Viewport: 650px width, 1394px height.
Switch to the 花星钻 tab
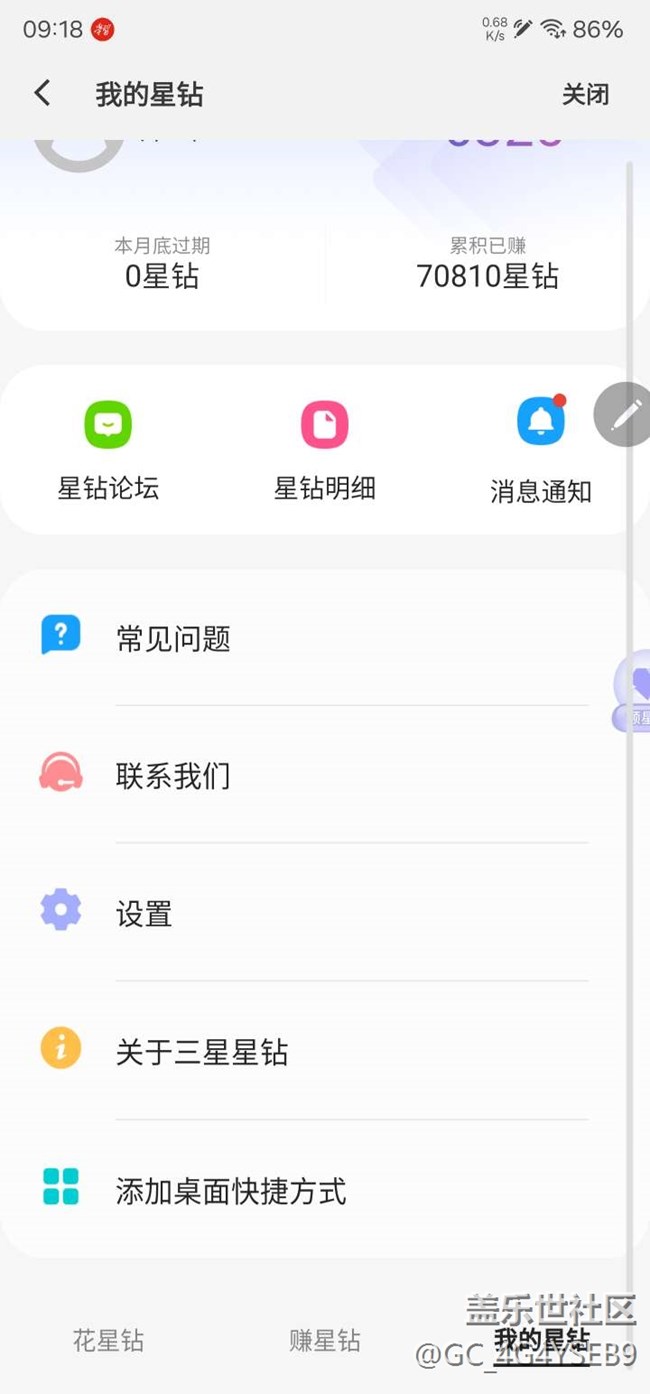point(108,1340)
